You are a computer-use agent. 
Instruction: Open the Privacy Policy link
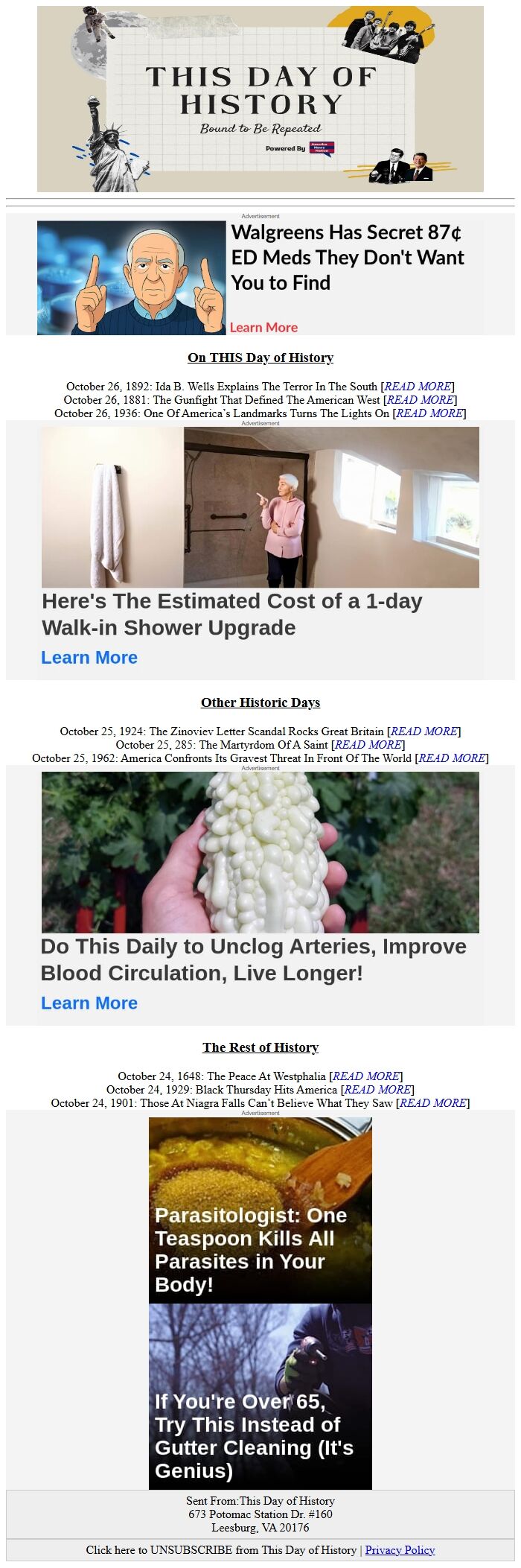(400, 1550)
